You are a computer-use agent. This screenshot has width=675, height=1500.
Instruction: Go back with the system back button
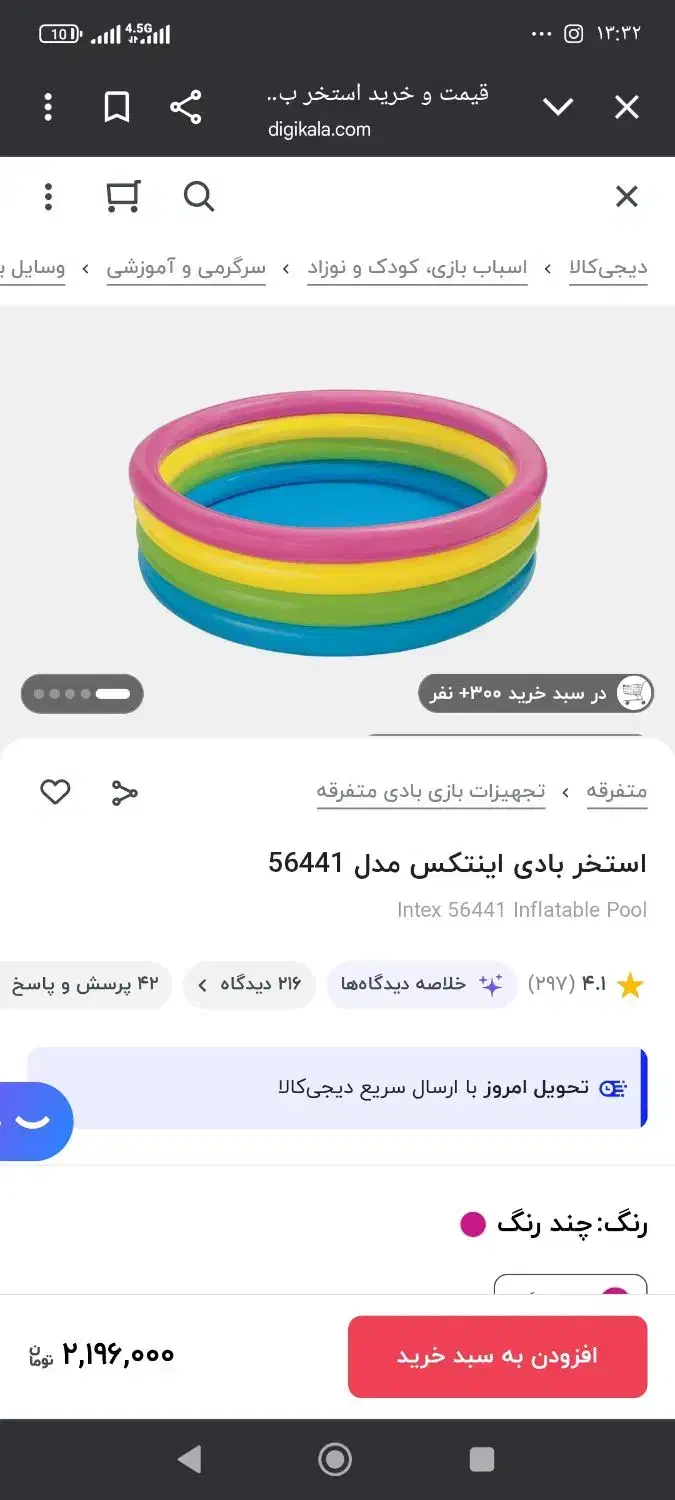coord(189,1460)
